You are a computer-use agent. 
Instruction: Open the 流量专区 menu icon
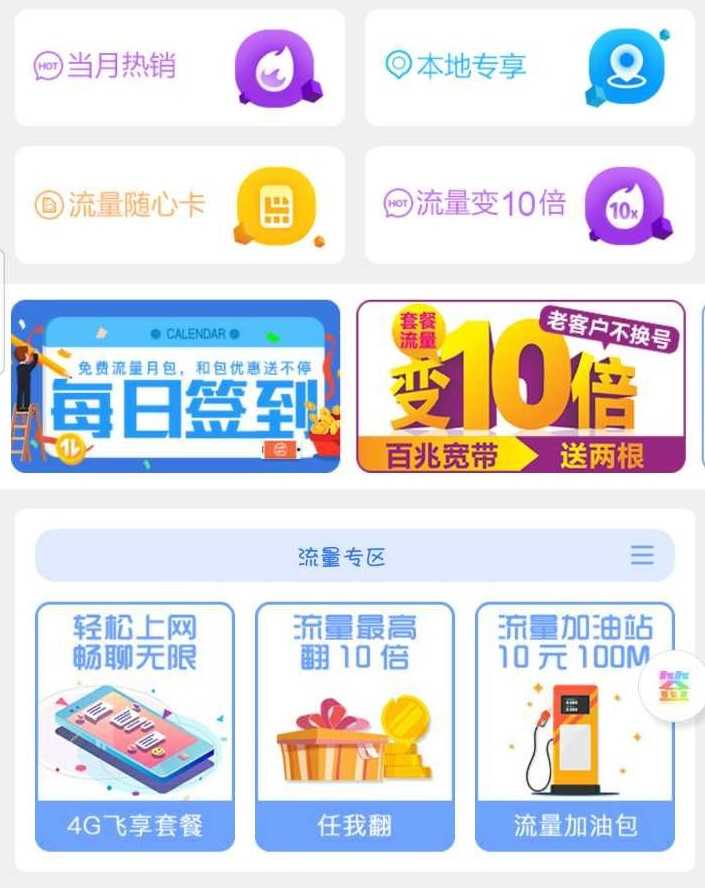pyautogui.click(x=642, y=555)
